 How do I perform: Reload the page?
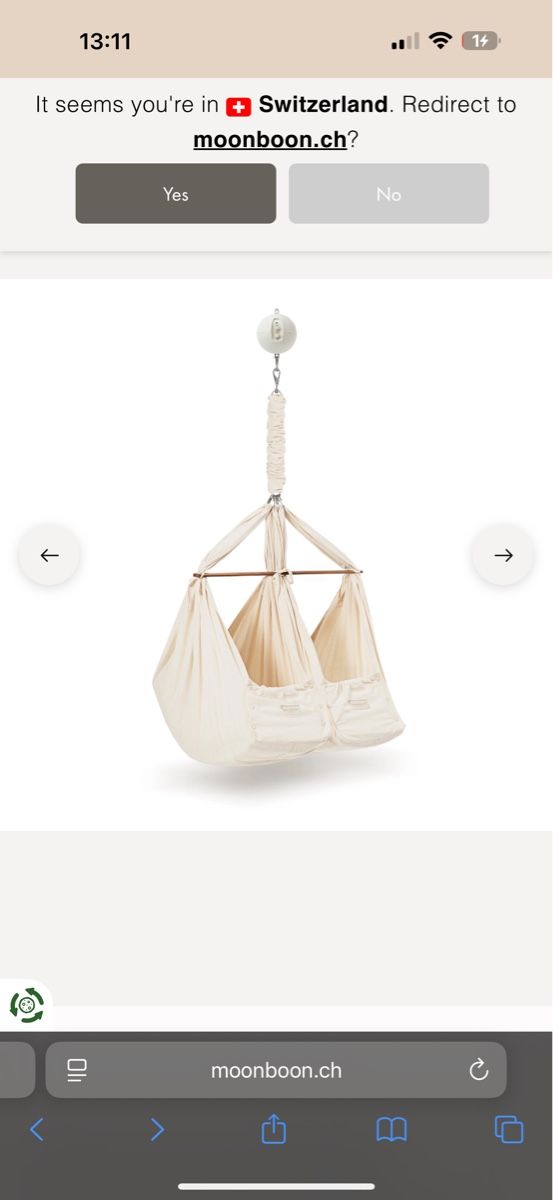[x=479, y=1070]
